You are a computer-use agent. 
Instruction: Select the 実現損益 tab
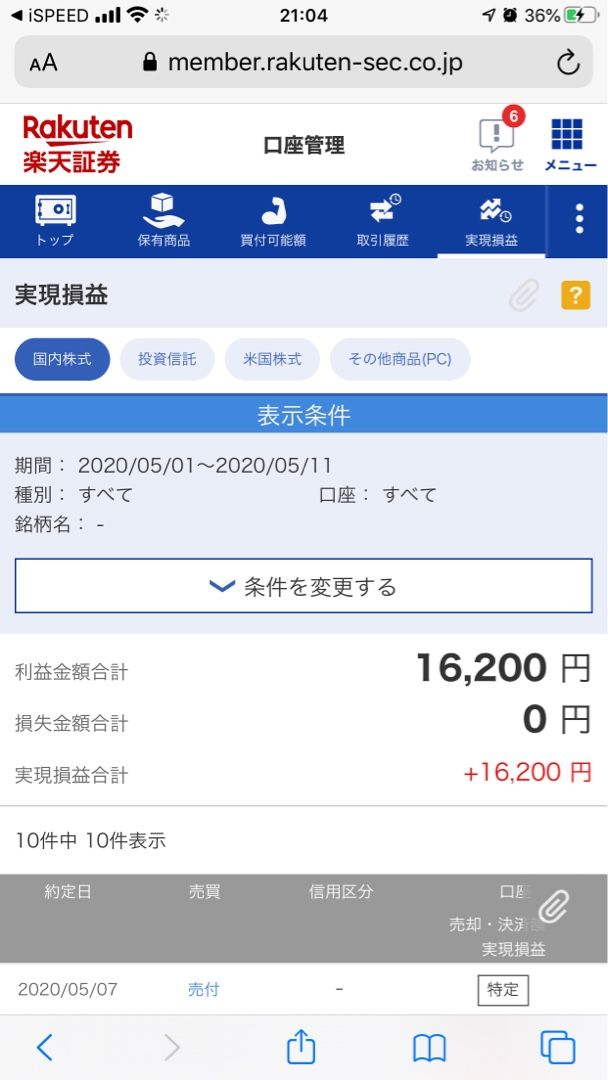click(x=491, y=221)
